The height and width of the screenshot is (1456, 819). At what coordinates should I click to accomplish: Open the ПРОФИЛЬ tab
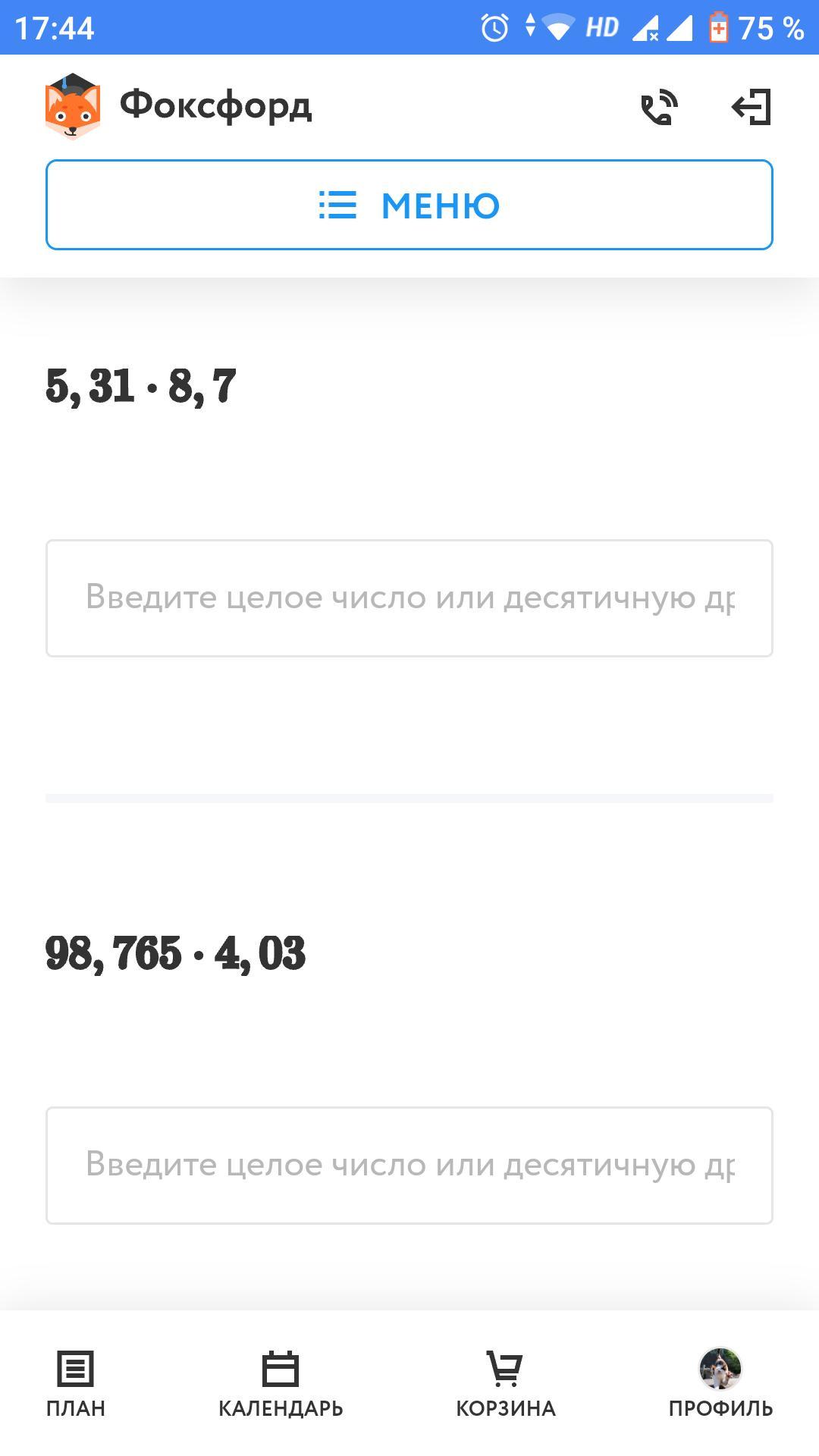[x=720, y=1384]
